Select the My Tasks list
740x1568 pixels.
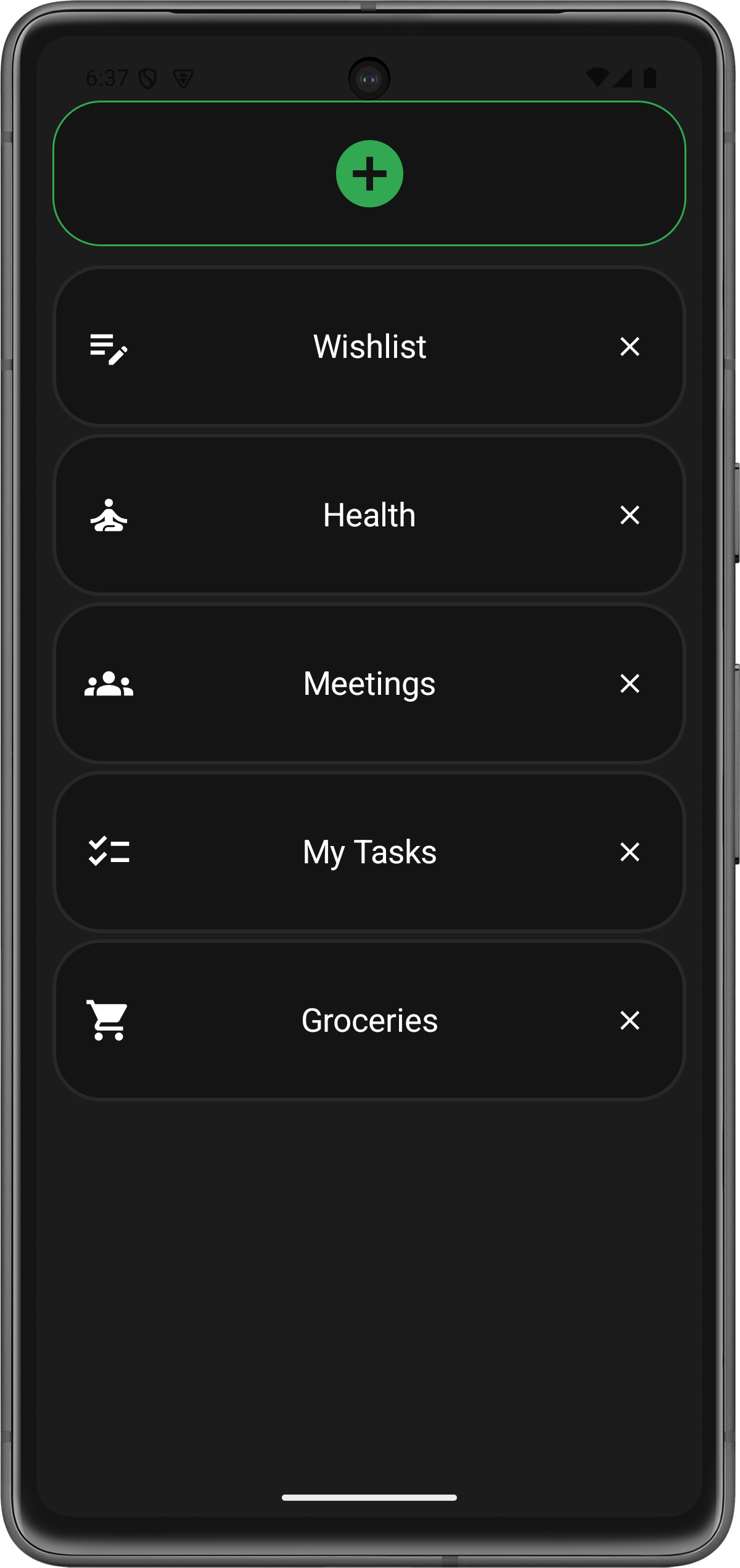[x=369, y=852]
